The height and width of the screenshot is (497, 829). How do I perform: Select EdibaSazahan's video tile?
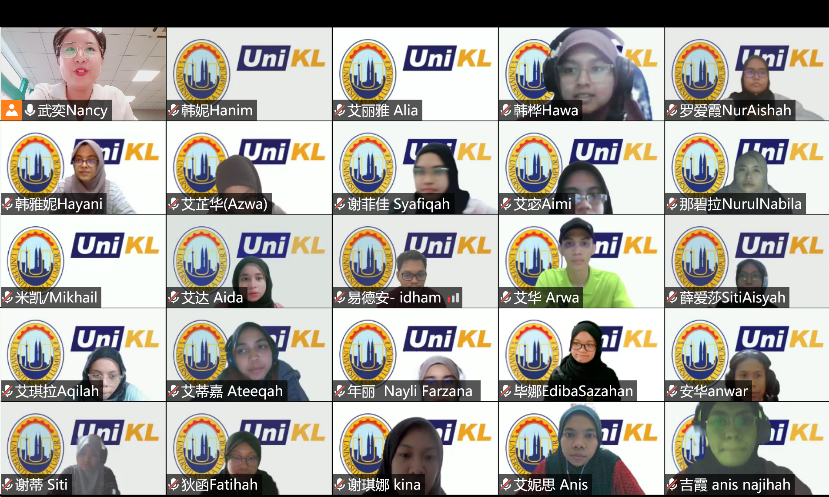click(x=580, y=355)
